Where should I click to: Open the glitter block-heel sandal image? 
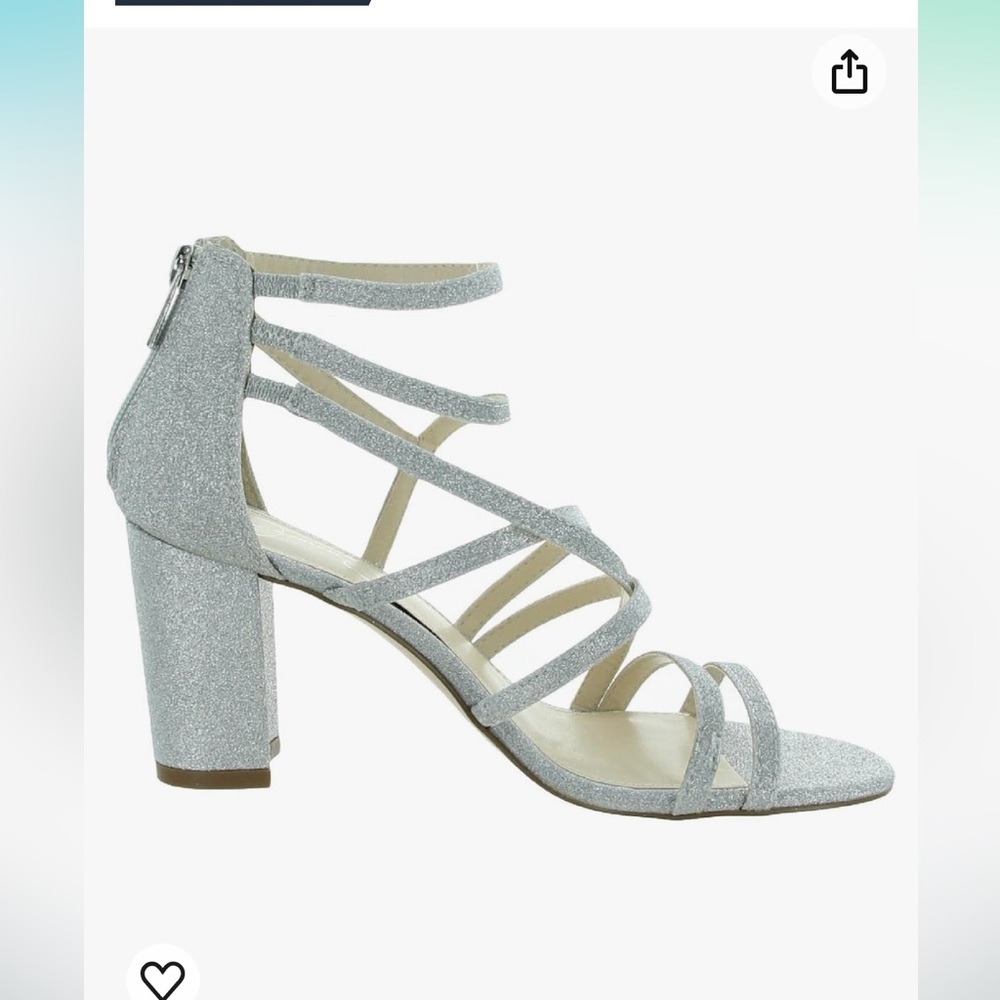pos(500,520)
